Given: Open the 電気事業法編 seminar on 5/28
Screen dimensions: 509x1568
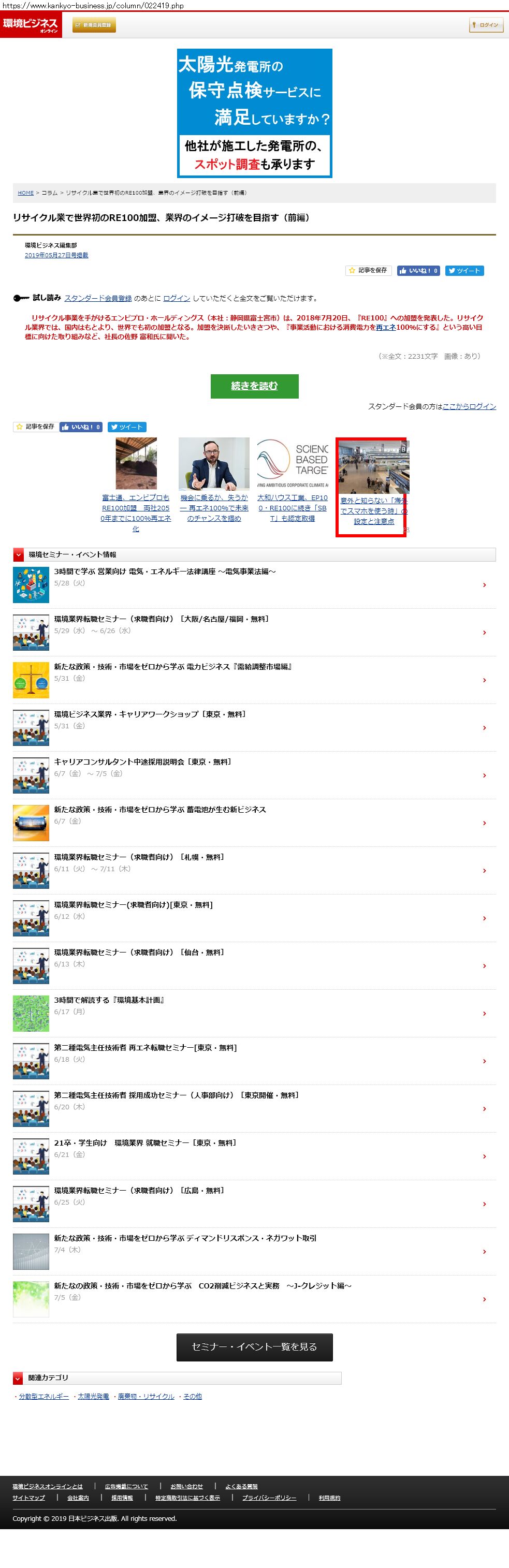Looking at the screenshot, I should tap(165, 571).
